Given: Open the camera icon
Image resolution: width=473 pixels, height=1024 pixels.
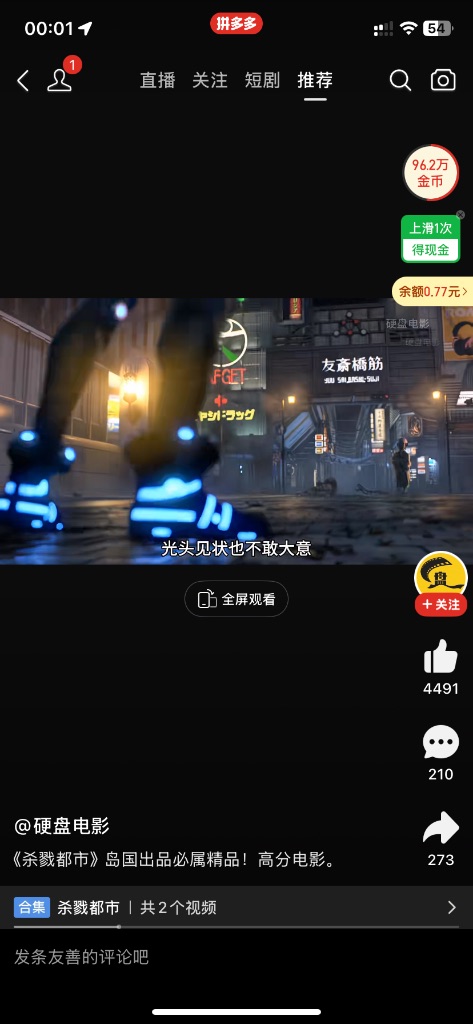Looking at the screenshot, I should (x=443, y=80).
